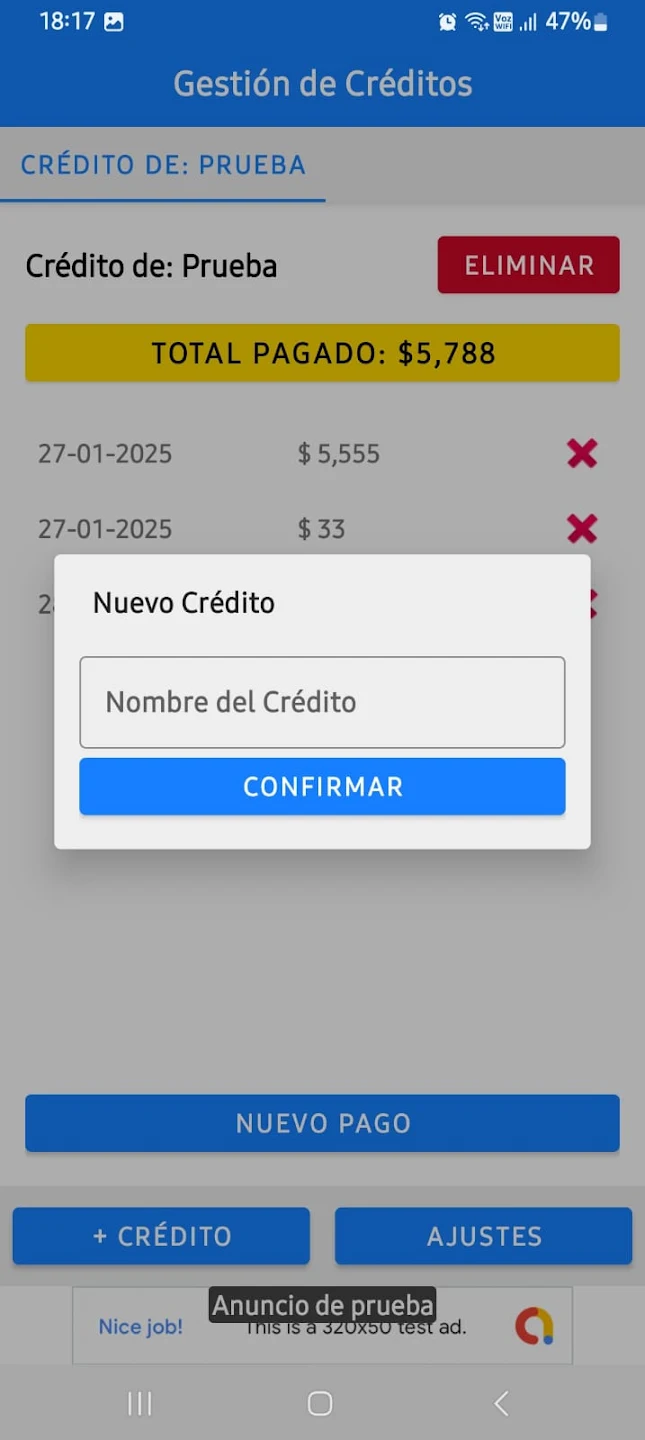Remove the $ 33 payment entry
Viewport: 645px width, 1440px height.
coord(582,528)
